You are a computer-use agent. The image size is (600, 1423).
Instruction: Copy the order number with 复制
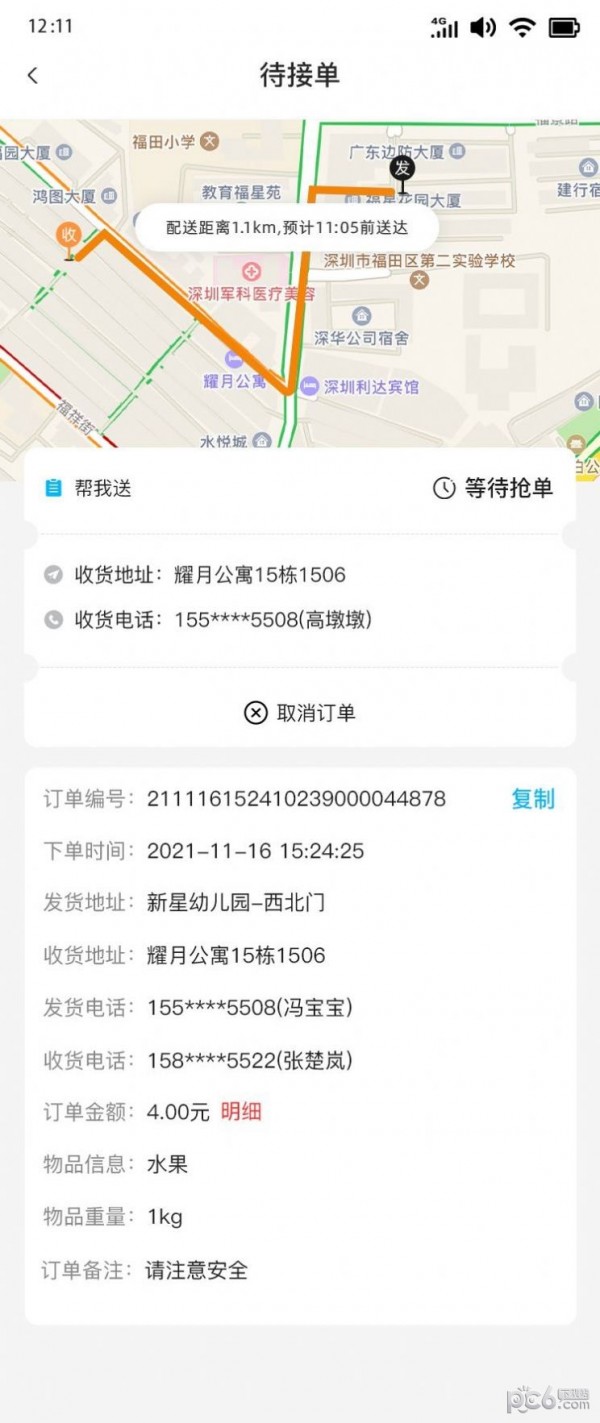click(532, 799)
